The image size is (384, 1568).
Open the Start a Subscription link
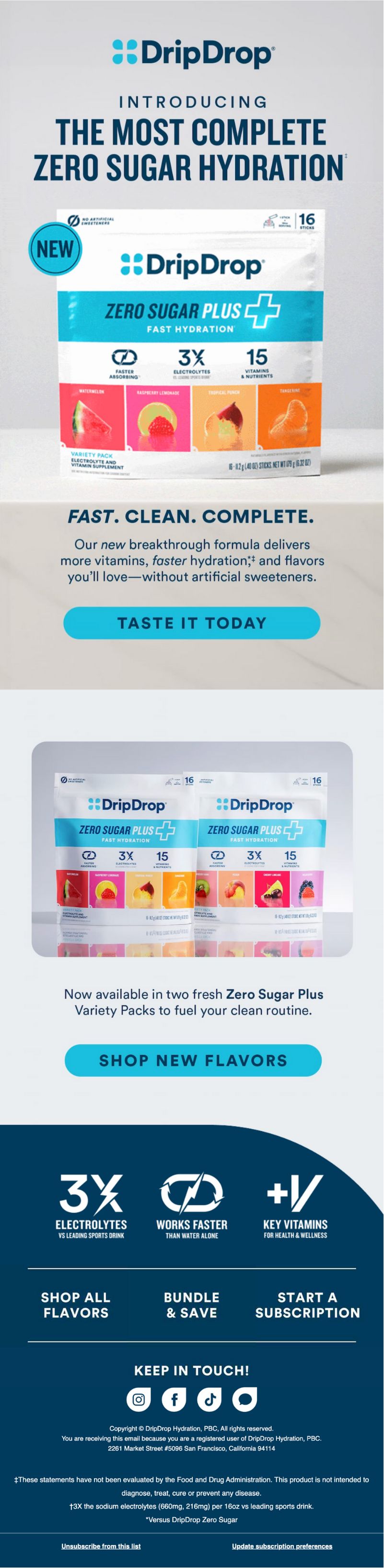[x=307, y=1305]
